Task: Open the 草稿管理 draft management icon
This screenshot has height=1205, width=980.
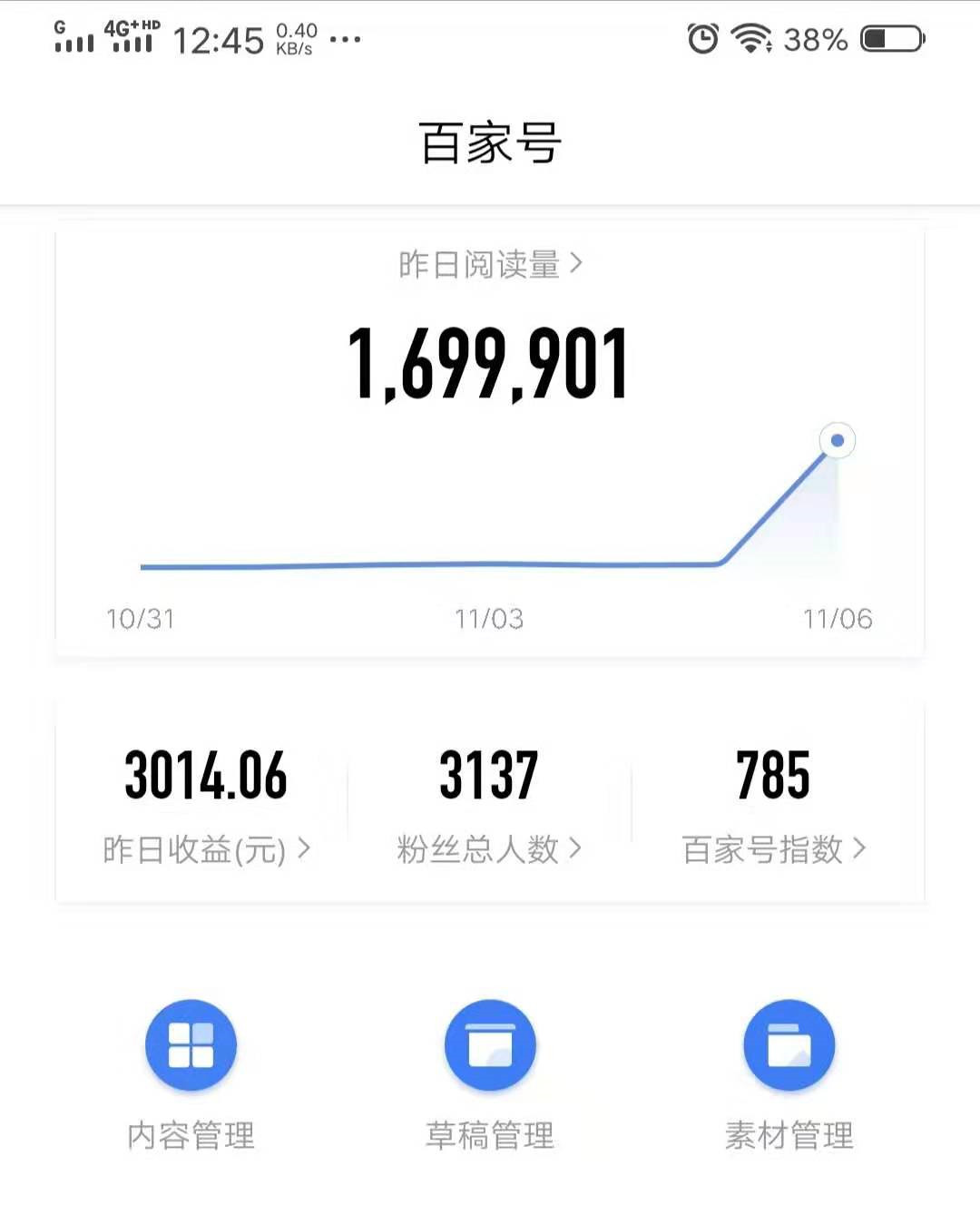Action: [490, 1044]
